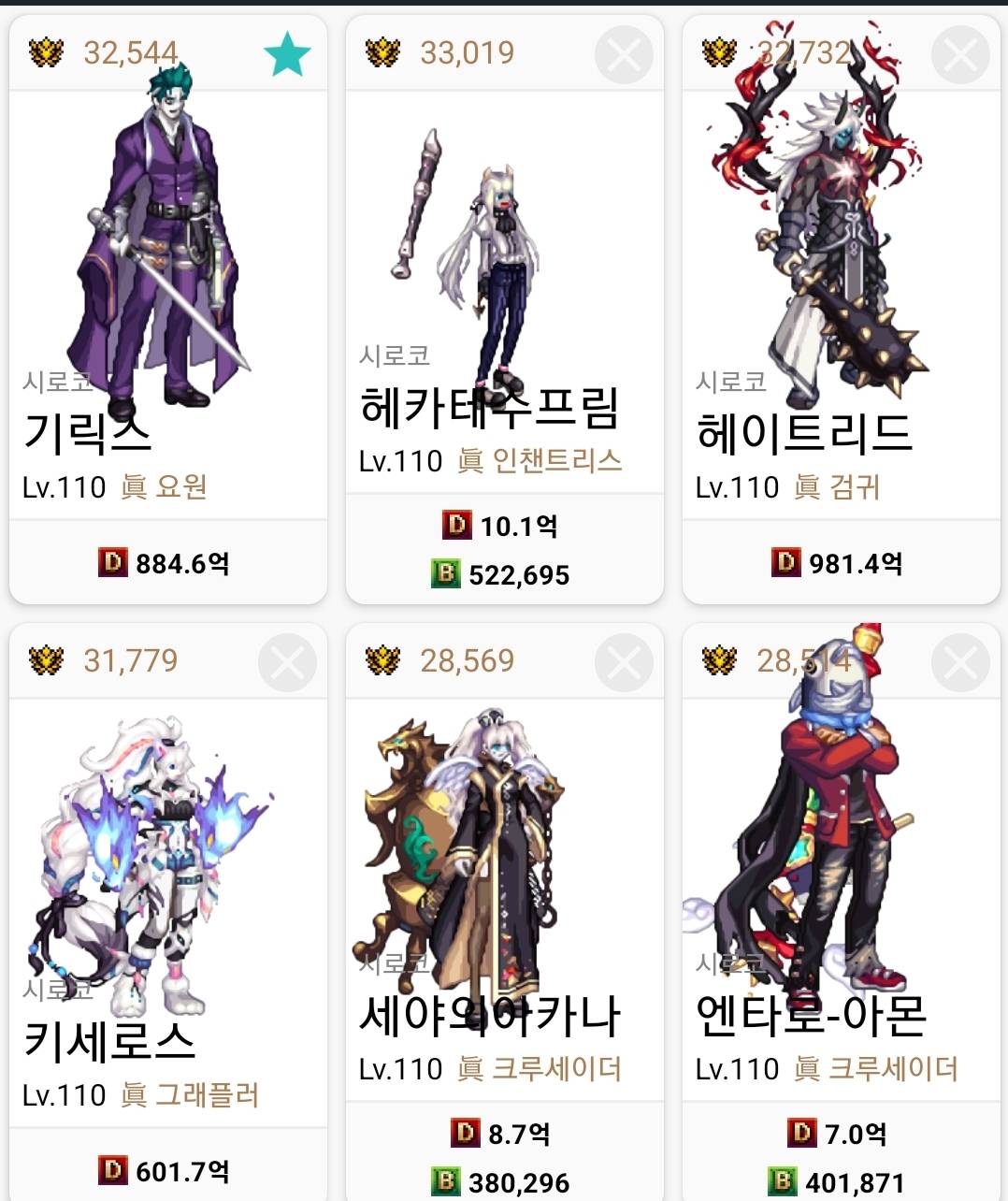Remove the 키세로스 card with X

287,663
